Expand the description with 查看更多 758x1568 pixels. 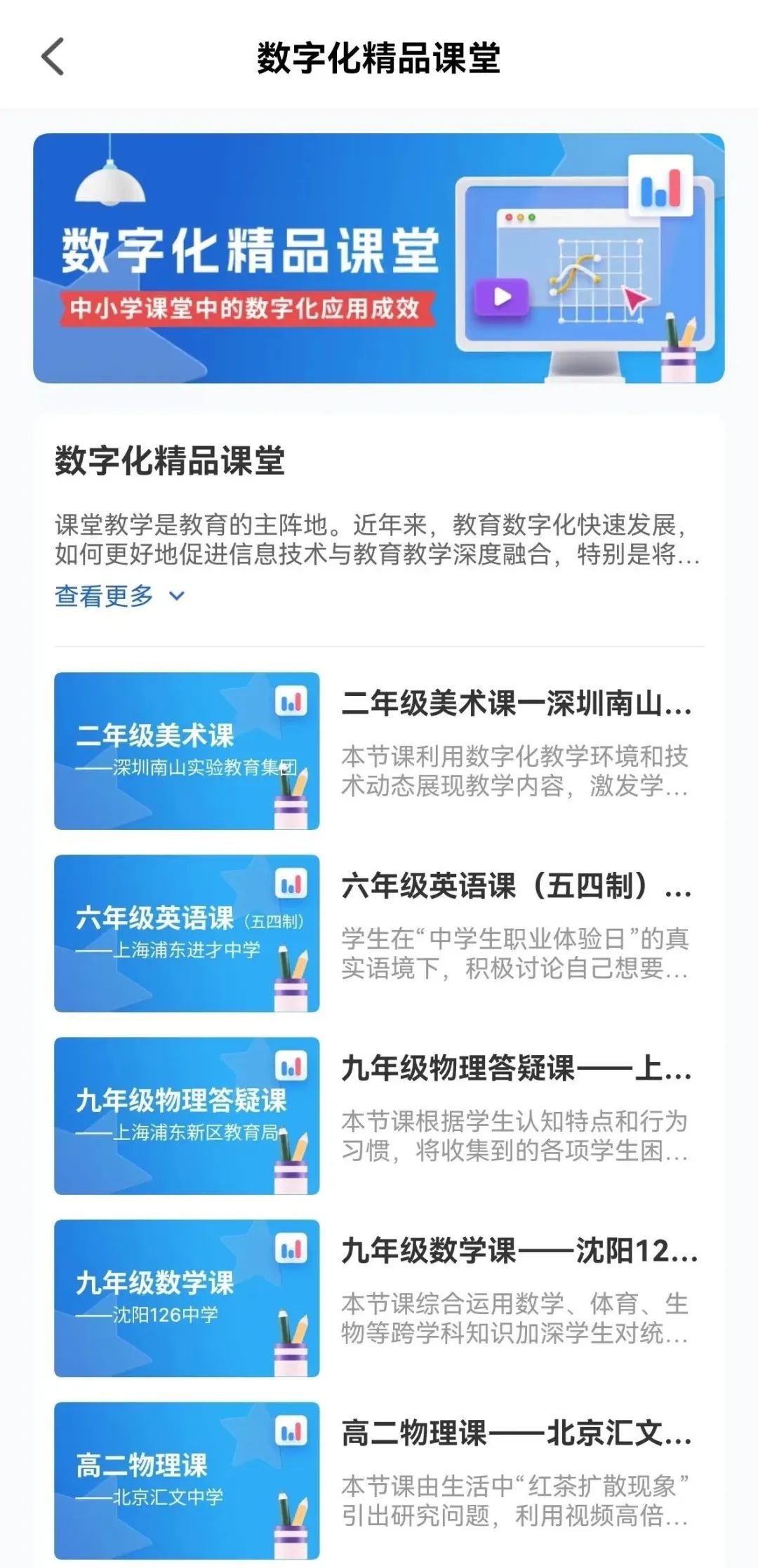tap(119, 596)
